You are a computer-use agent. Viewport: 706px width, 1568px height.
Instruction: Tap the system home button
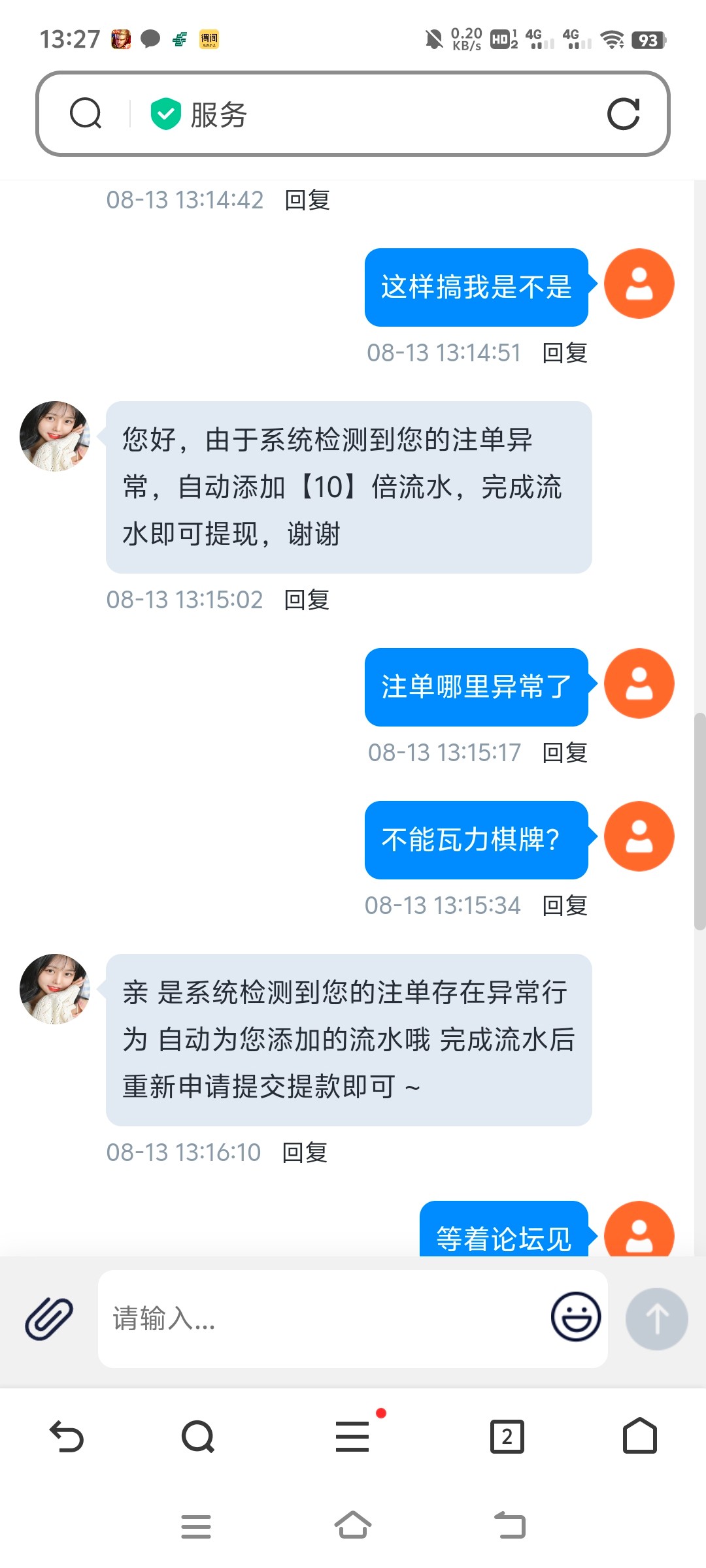[x=353, y=1526]
